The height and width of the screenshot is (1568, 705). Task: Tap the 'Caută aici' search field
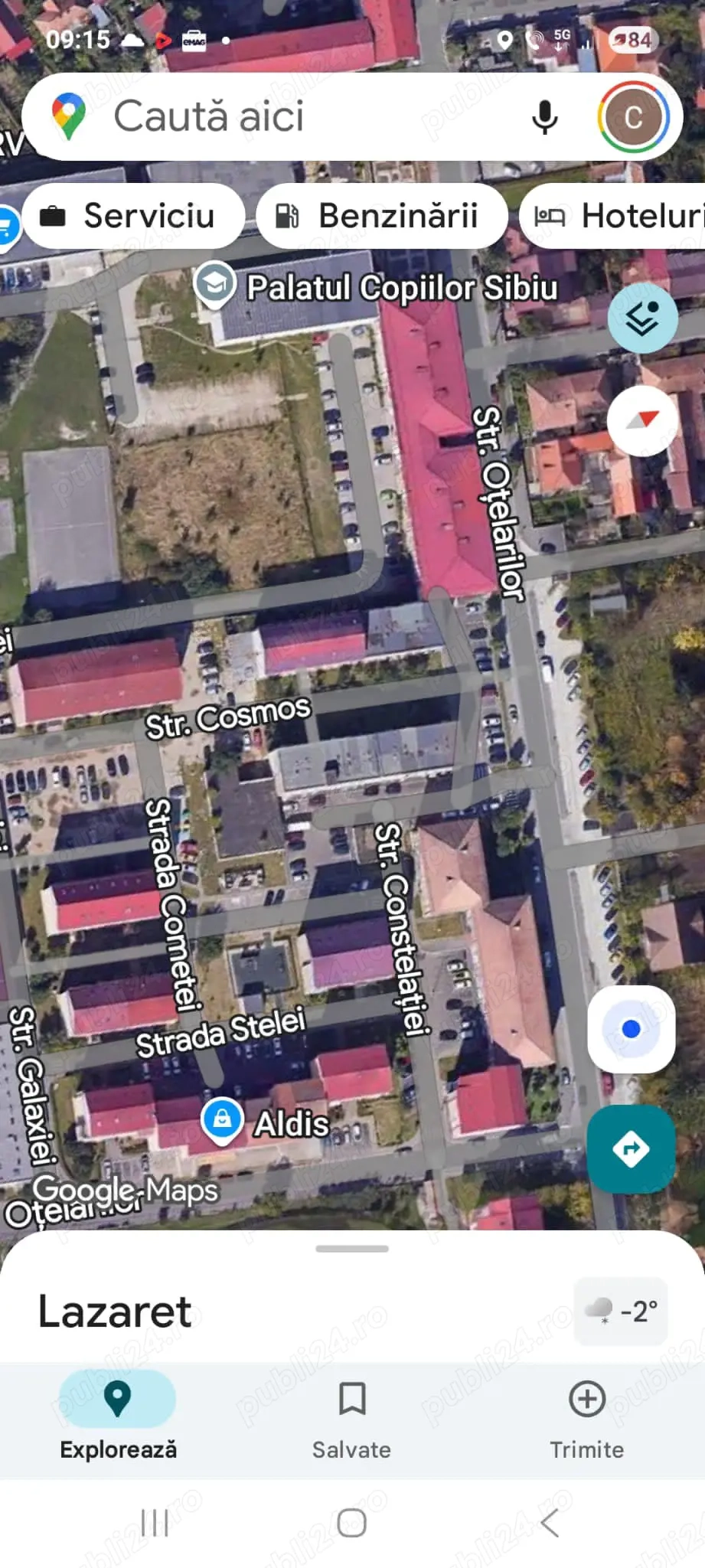pyautogui.click(x=291, y=117)
